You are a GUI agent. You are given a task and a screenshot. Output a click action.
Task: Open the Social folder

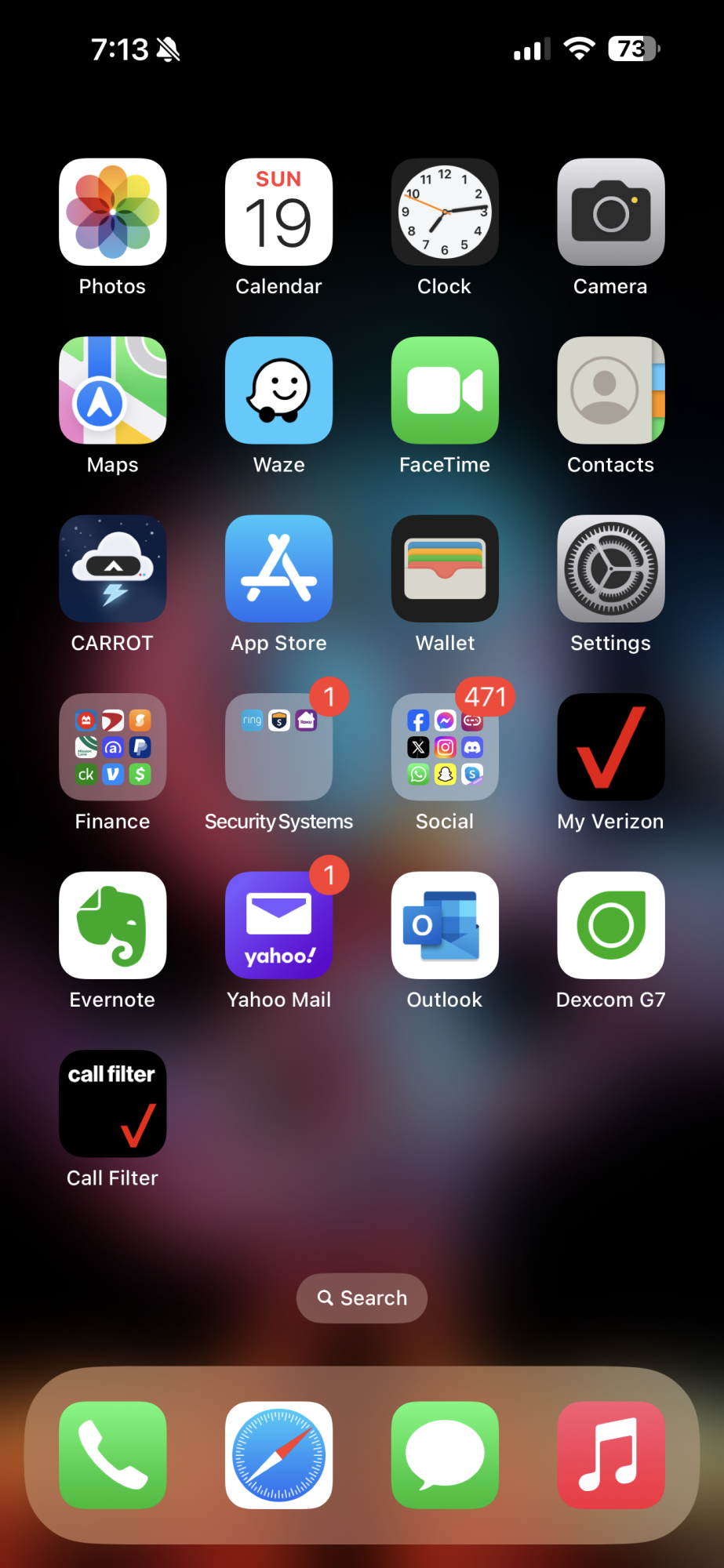(x=445, y=747)
